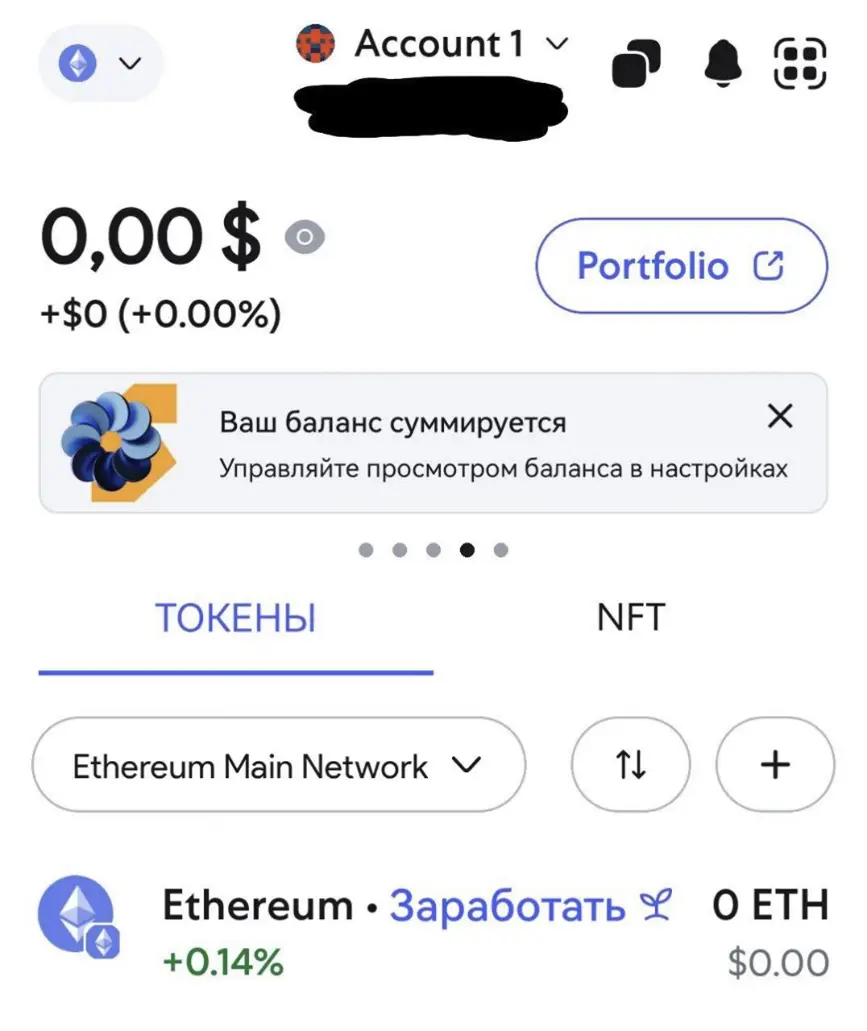Dismiss the balance summary banner

780,417
